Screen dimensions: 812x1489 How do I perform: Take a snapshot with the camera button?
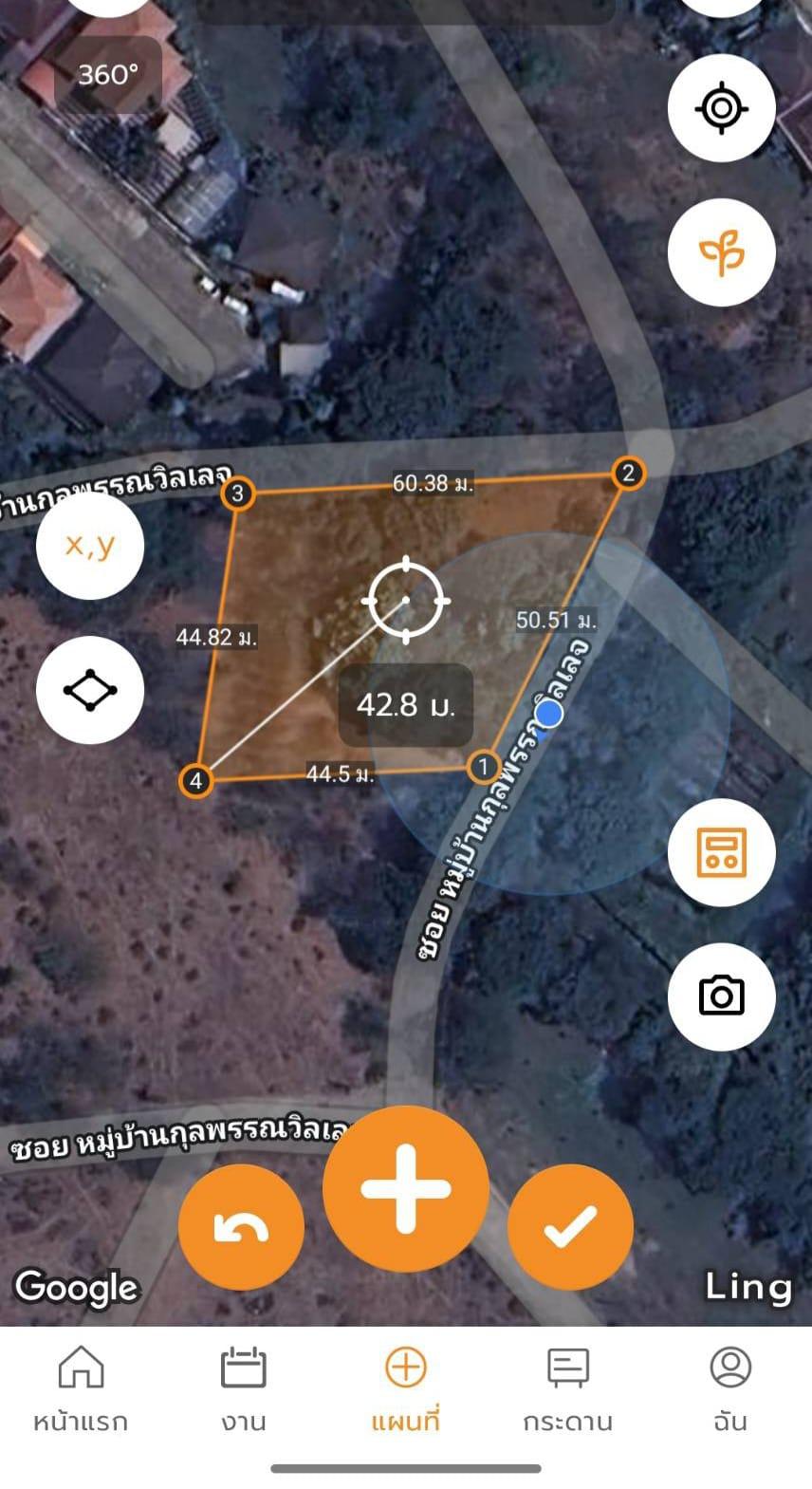pyautogui.click(x=721, y=996)
